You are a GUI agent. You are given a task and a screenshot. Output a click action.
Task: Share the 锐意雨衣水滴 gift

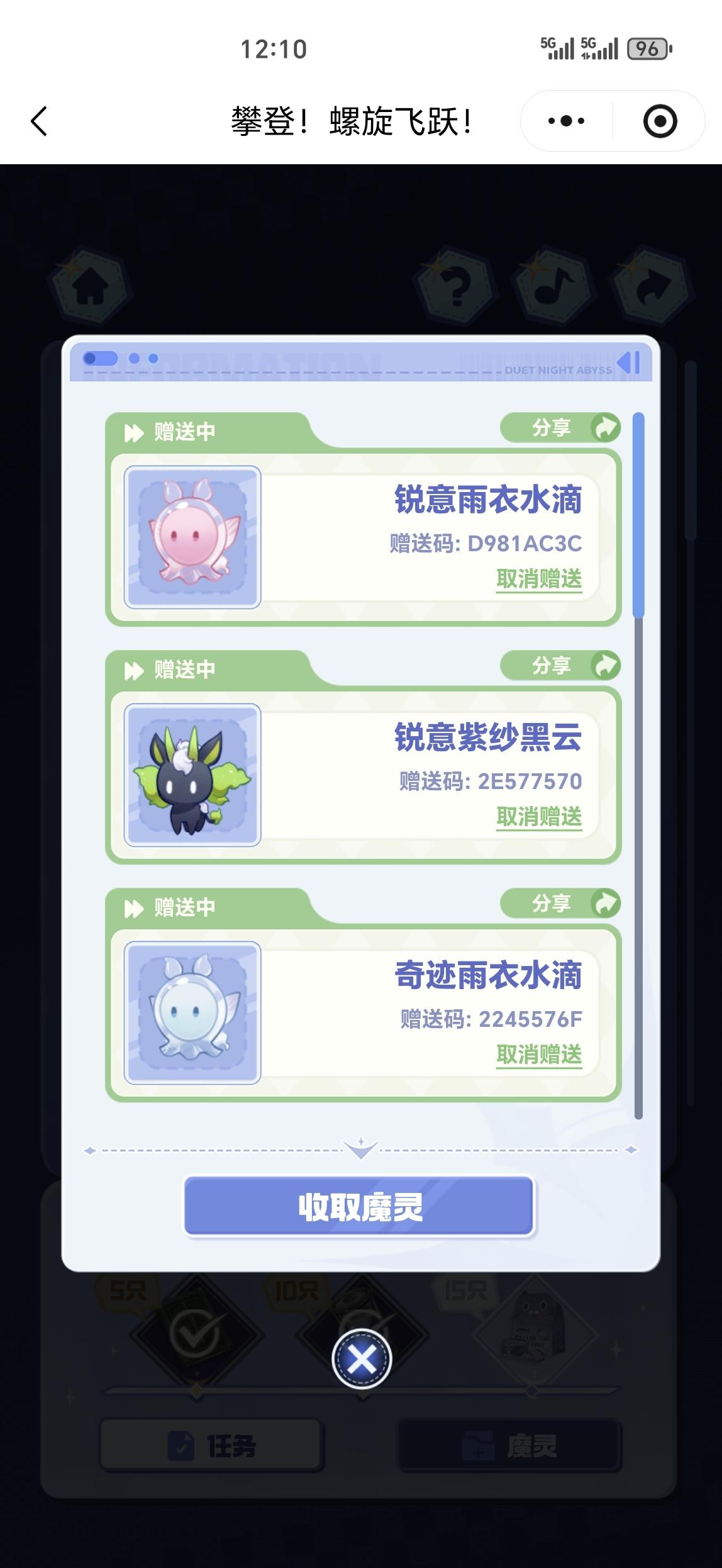560,428
